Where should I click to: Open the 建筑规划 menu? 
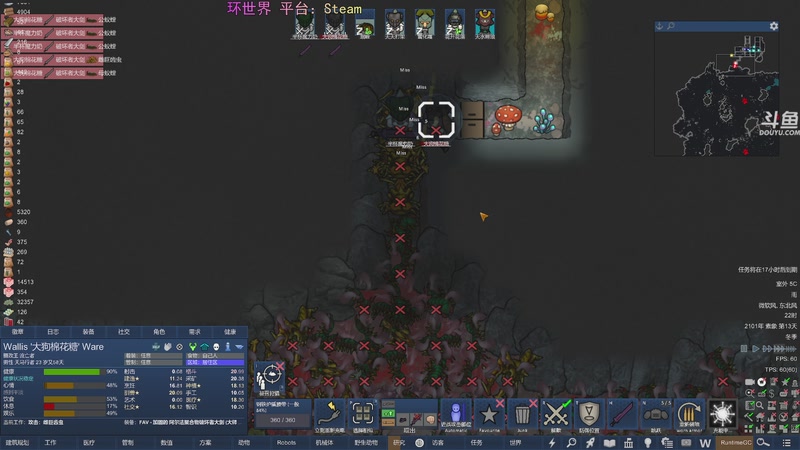pos(19,442)
